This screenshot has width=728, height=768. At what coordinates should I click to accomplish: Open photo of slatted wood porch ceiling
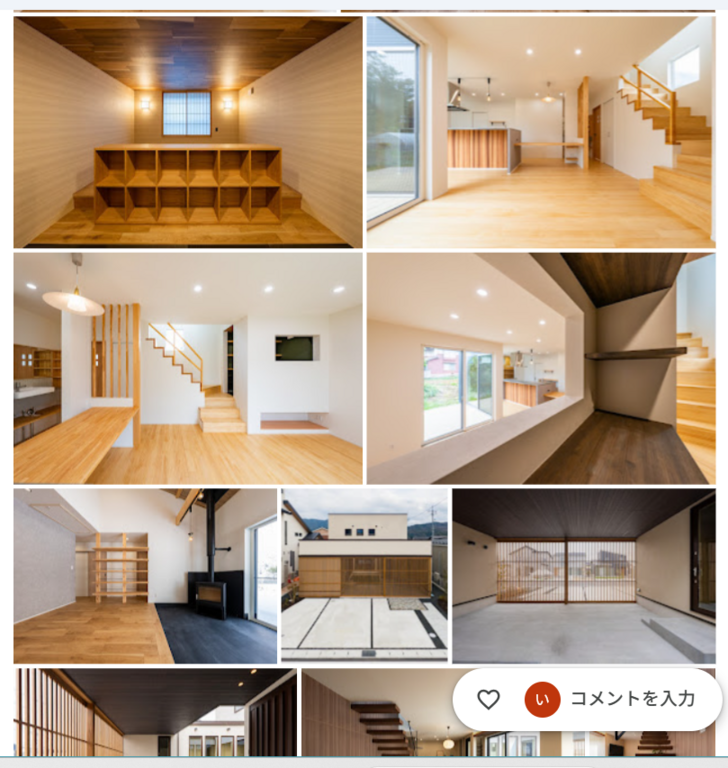coord(155,712)
